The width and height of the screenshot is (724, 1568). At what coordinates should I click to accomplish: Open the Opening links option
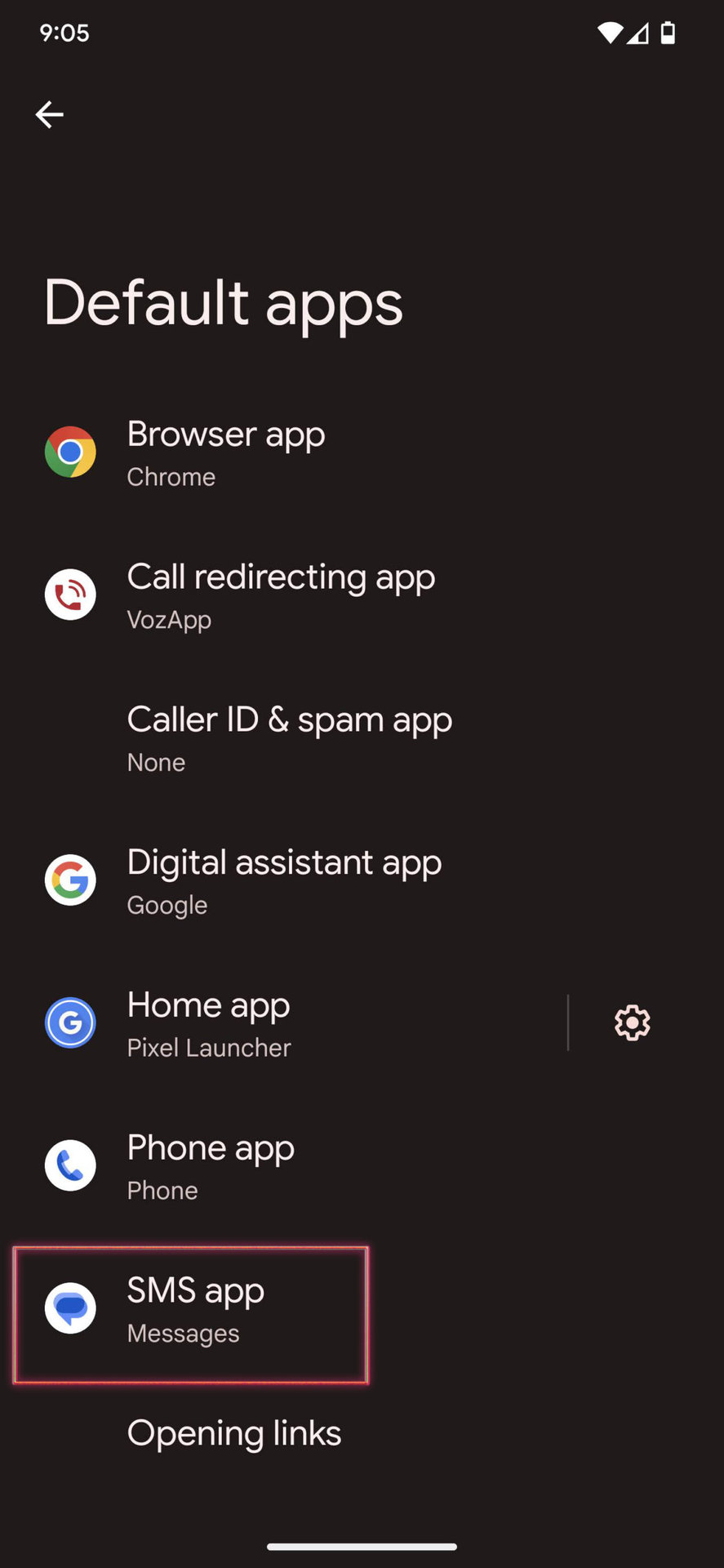pos(234,1434)
